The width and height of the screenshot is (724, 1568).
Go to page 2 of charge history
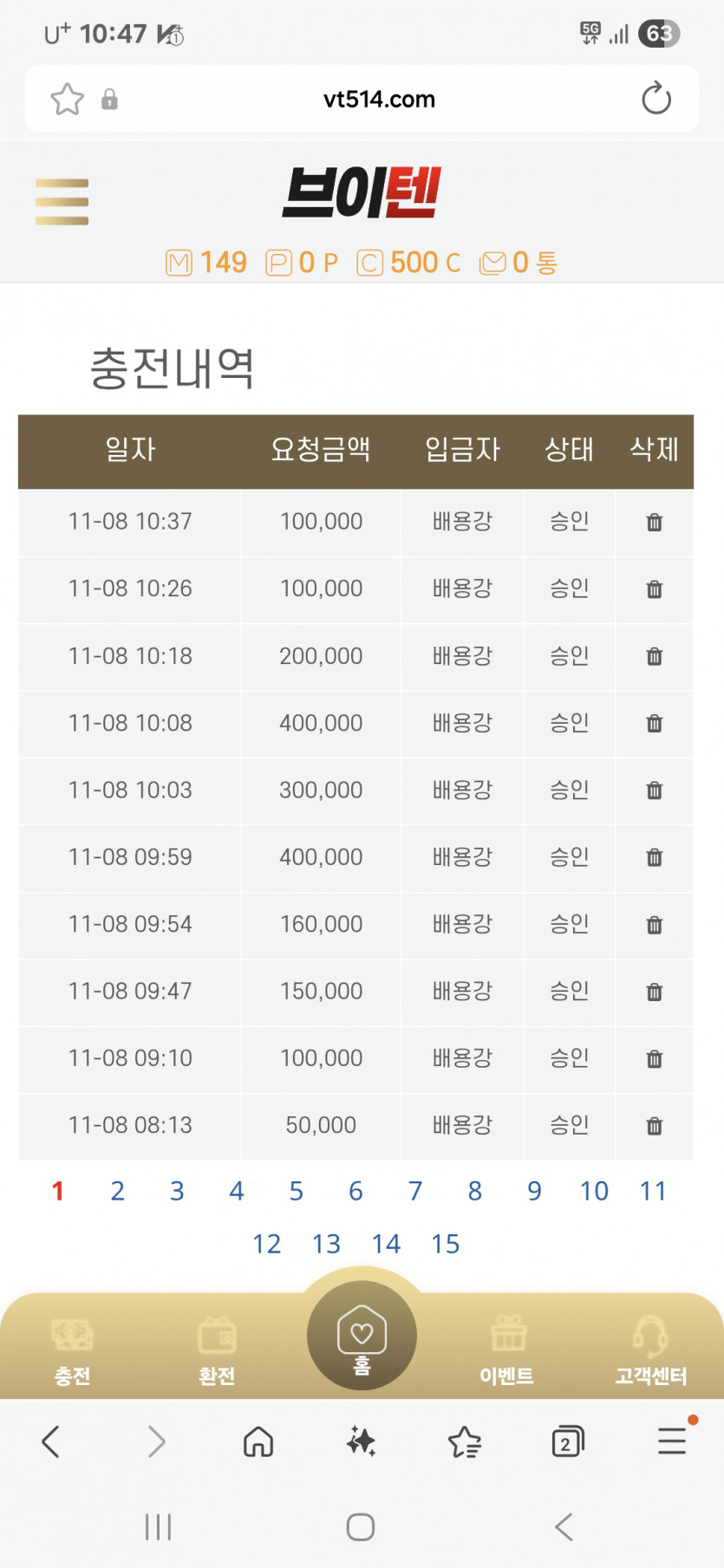[x=117, y=1191]
